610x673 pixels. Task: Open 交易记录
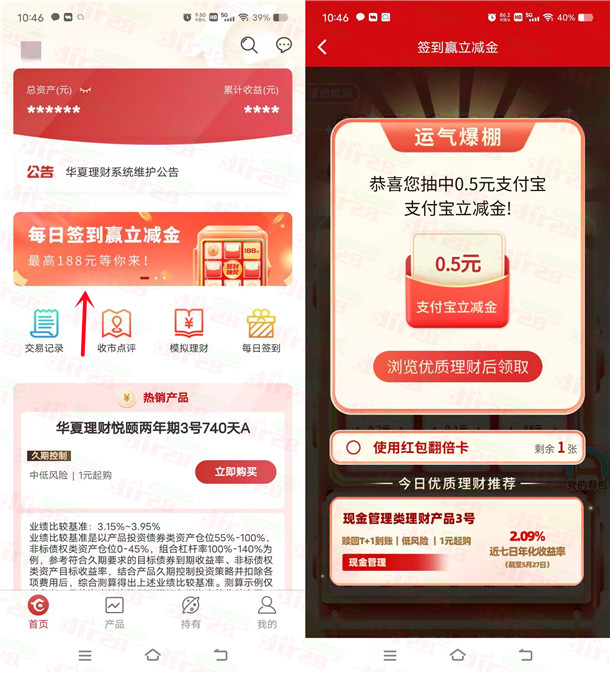(x=45, y=330)
